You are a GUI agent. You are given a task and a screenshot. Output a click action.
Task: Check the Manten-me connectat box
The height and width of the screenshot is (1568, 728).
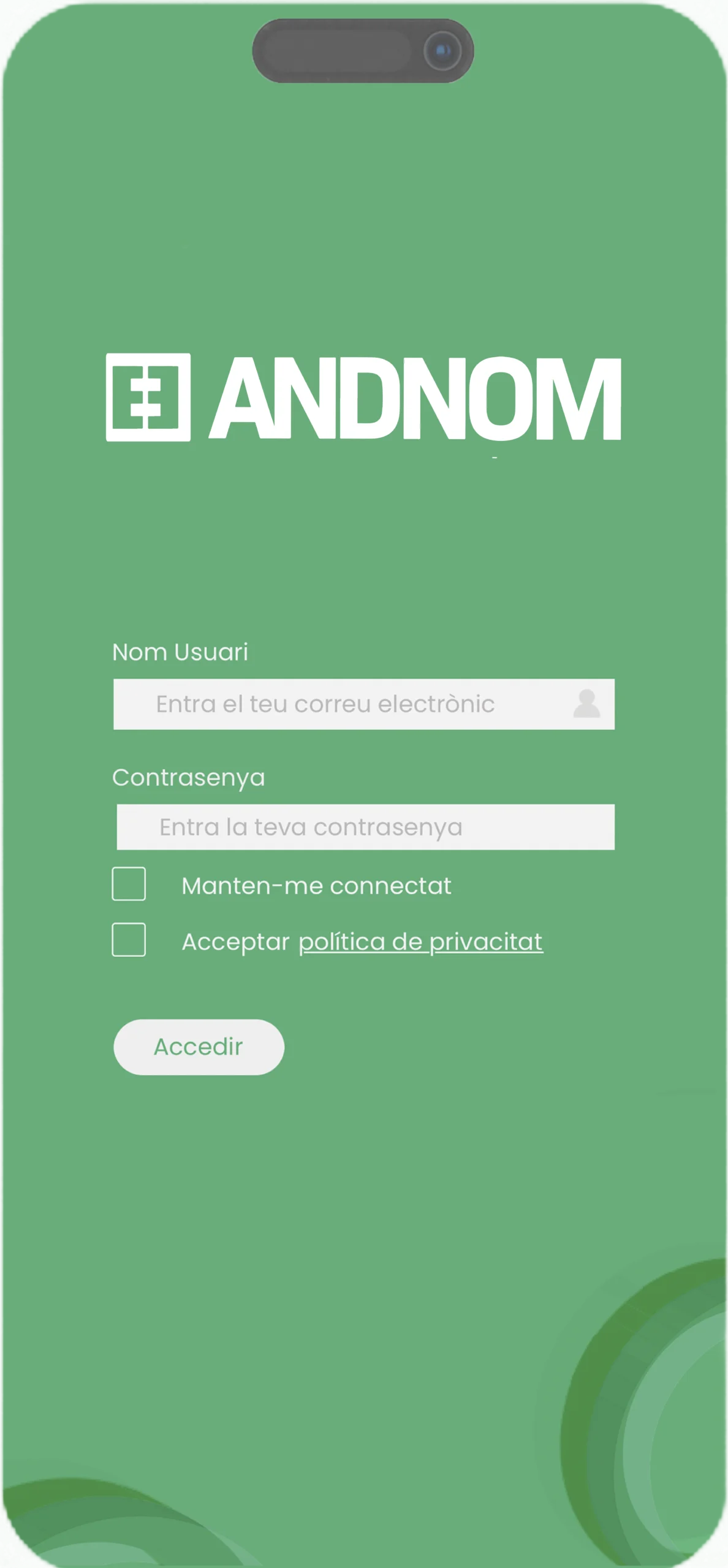click(129, 884)
